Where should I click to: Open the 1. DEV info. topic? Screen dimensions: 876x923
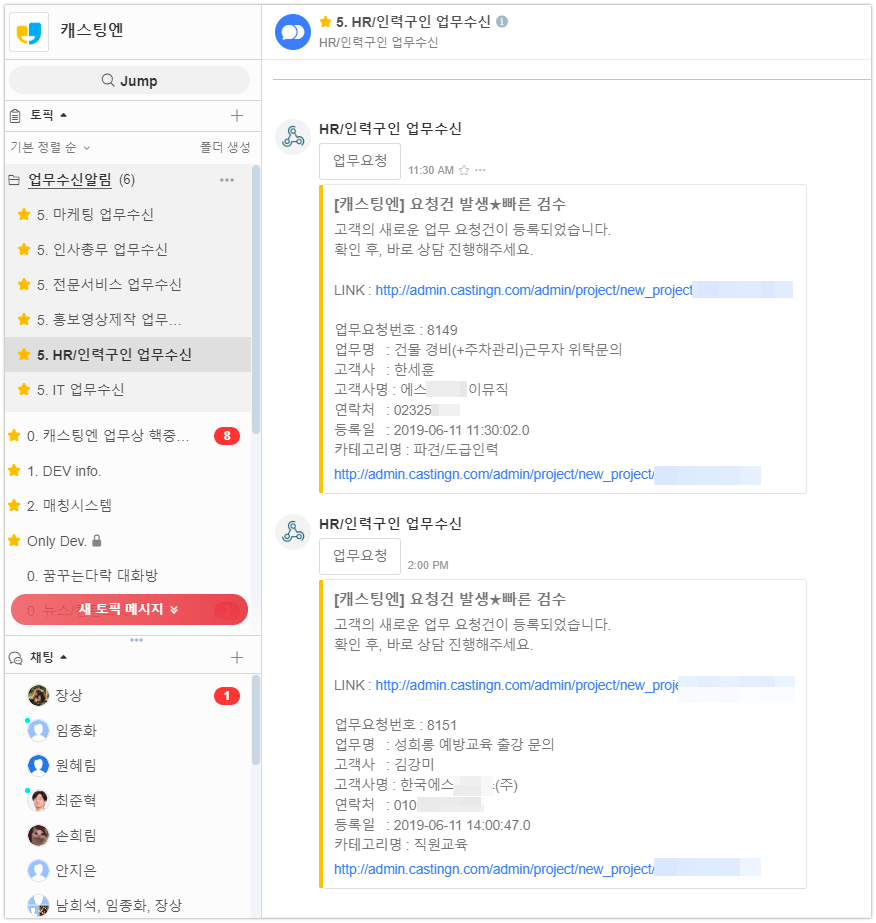click(x=64, y=471)
